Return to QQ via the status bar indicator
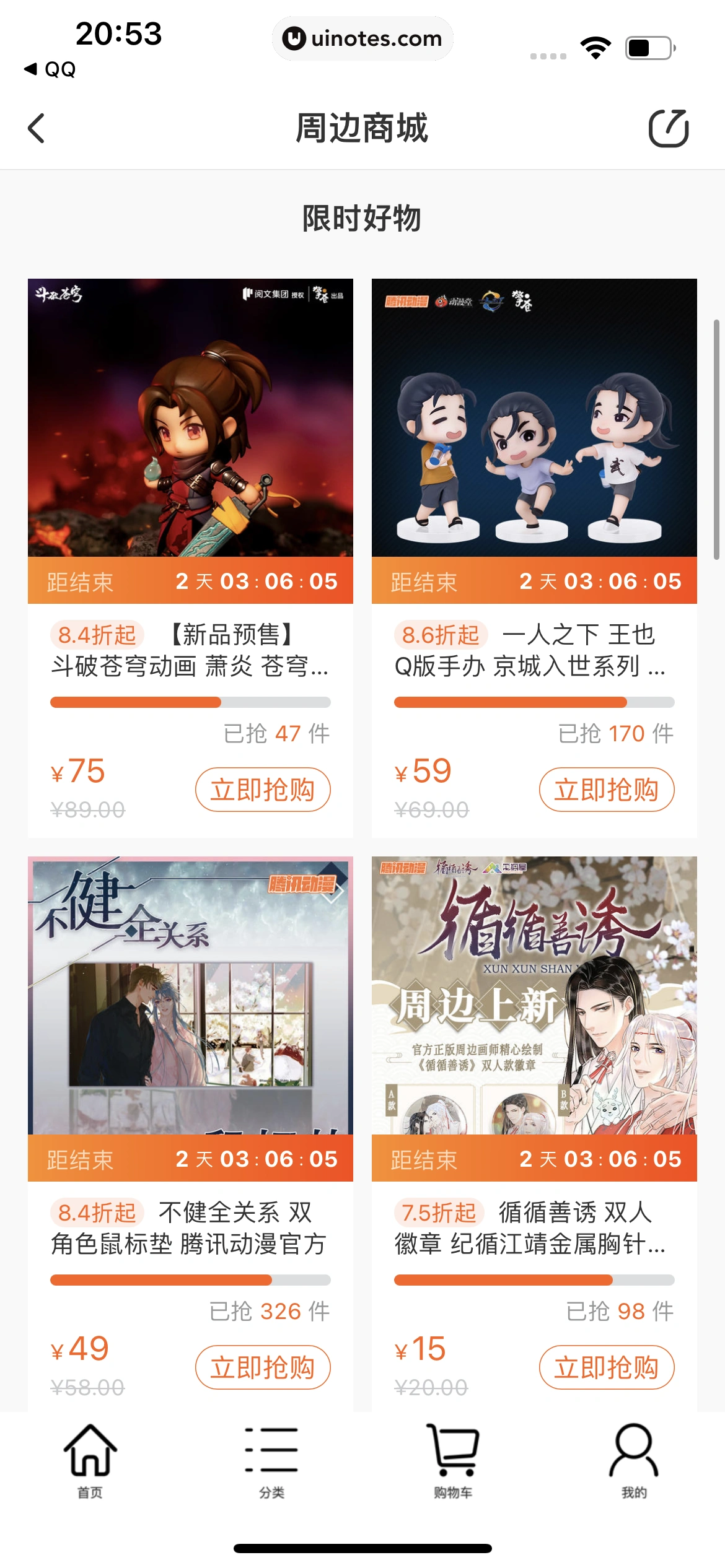Viewport: 725px width, 1568px height. tap(50, 69)
